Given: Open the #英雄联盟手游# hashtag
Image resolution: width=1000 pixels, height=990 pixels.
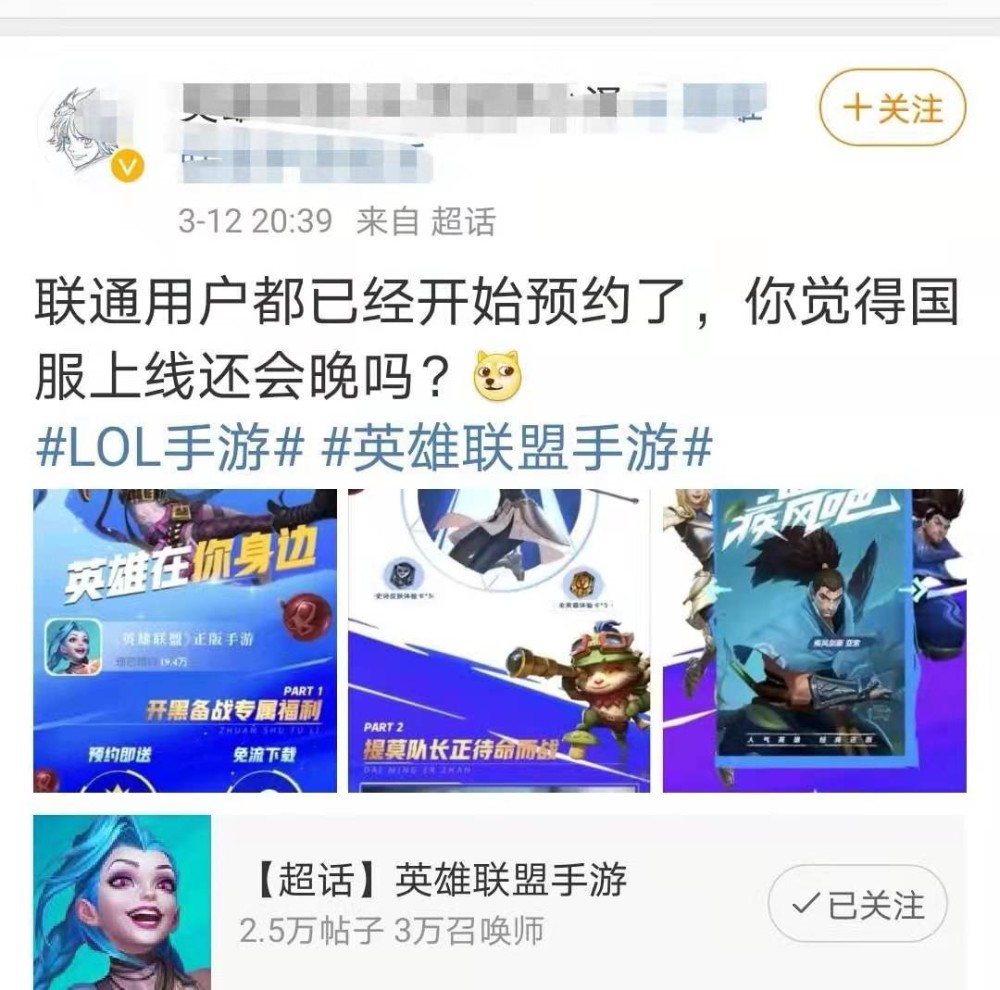Looking at the screenshot, I should [x=517, y=448].
